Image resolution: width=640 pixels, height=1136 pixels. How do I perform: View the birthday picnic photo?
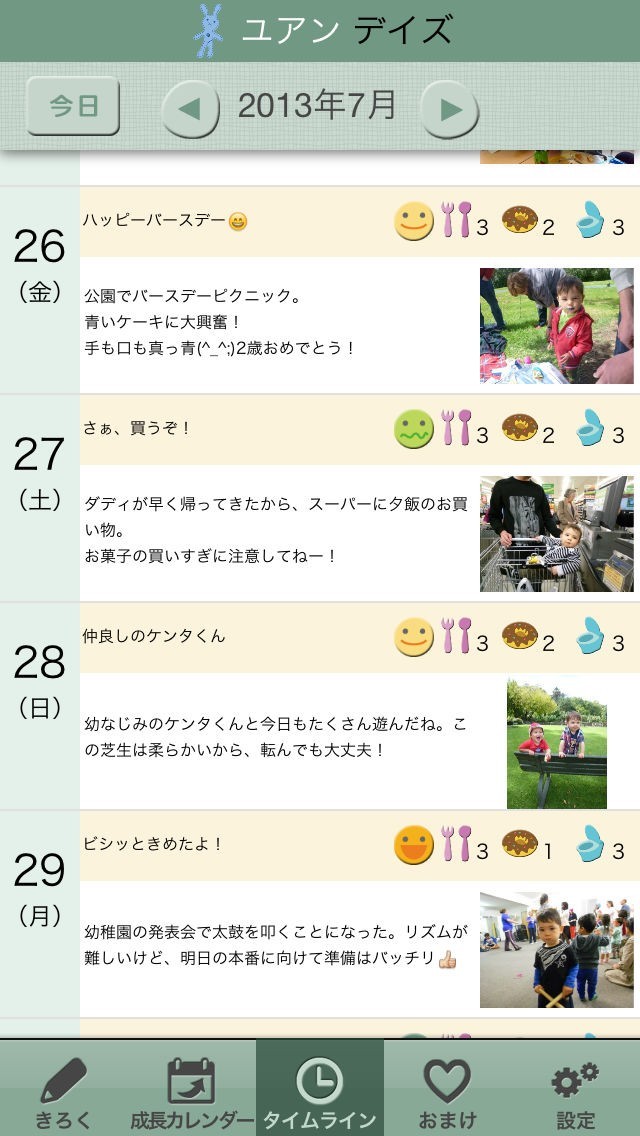click(556, 326)
